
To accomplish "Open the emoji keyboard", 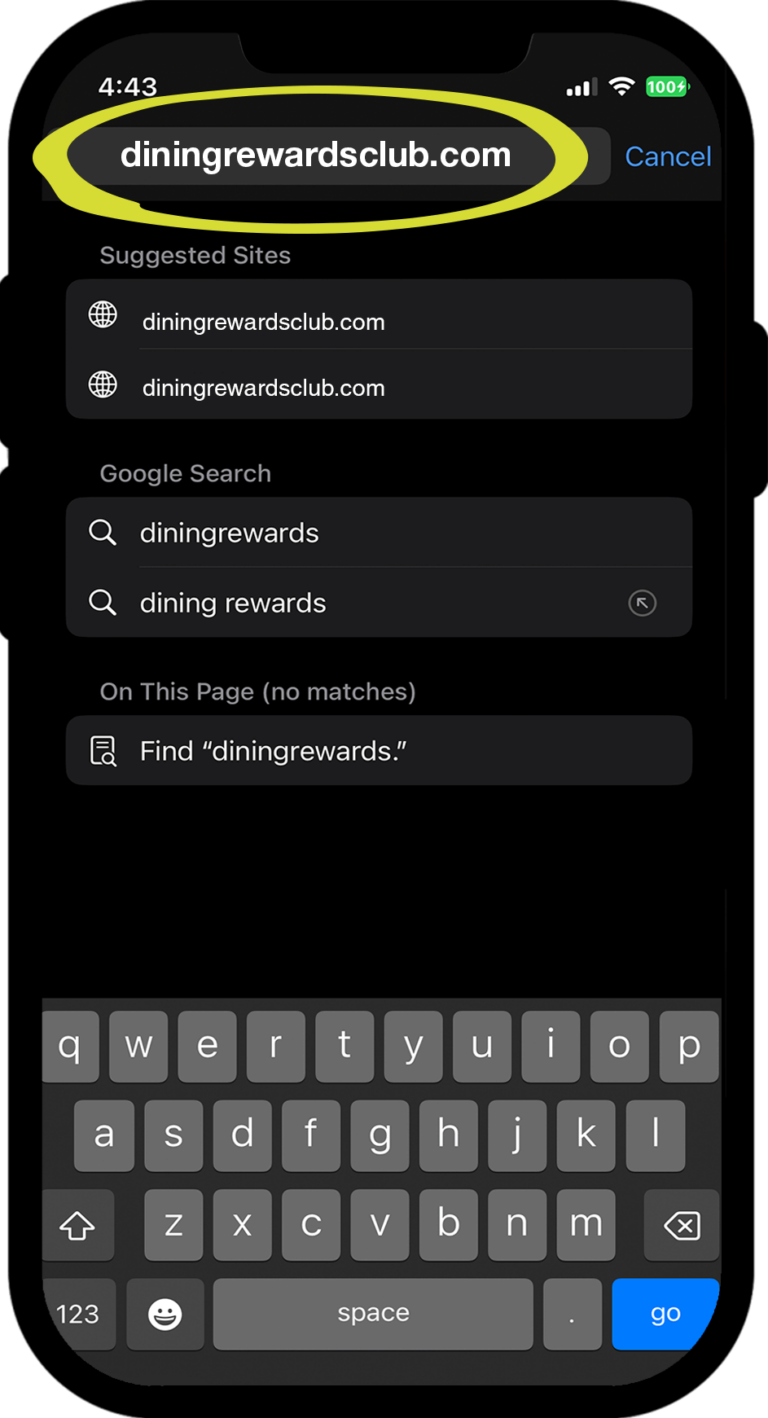I will [x=164, y=1313].
